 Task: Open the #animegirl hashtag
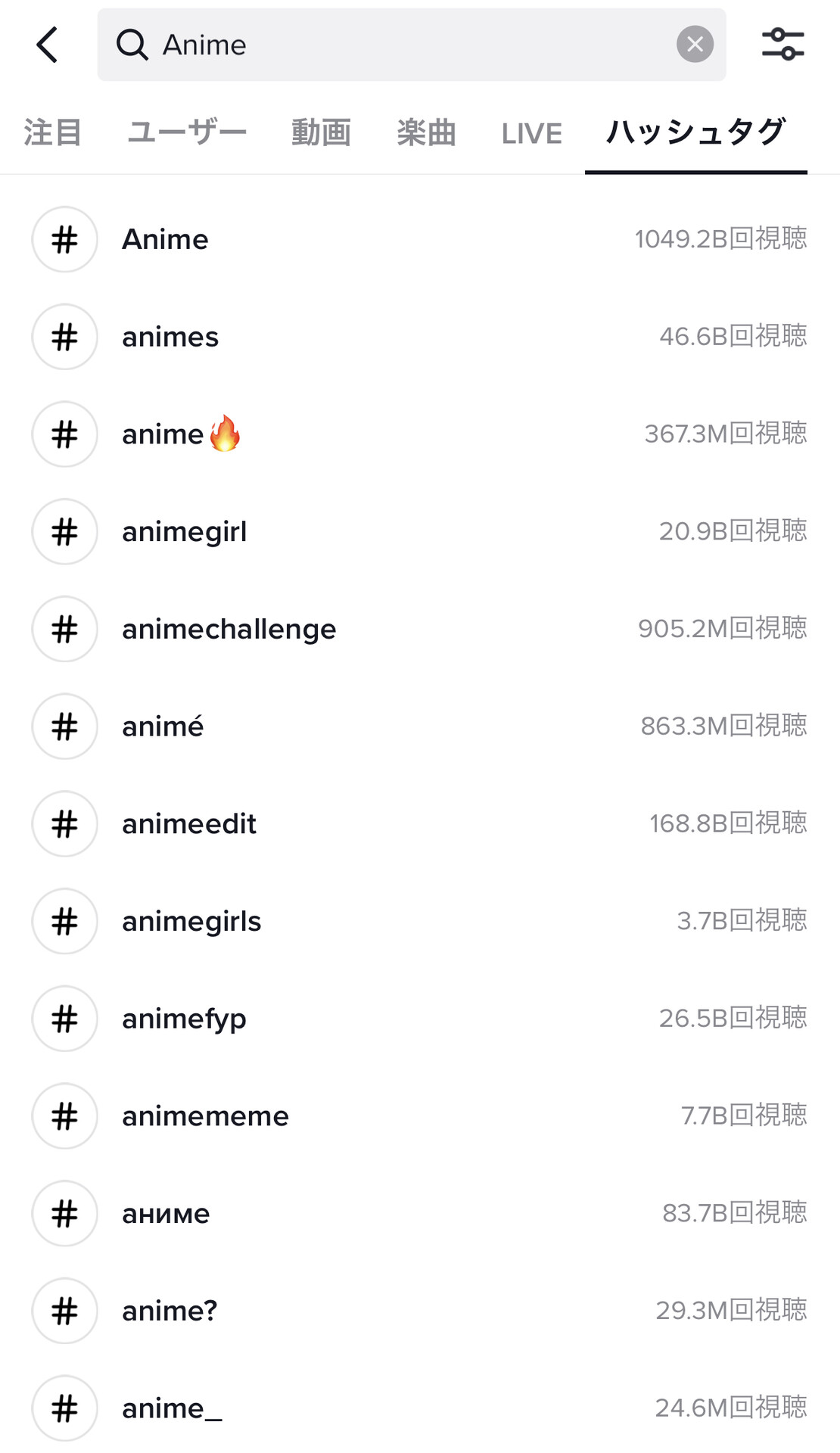click(420, 531)
